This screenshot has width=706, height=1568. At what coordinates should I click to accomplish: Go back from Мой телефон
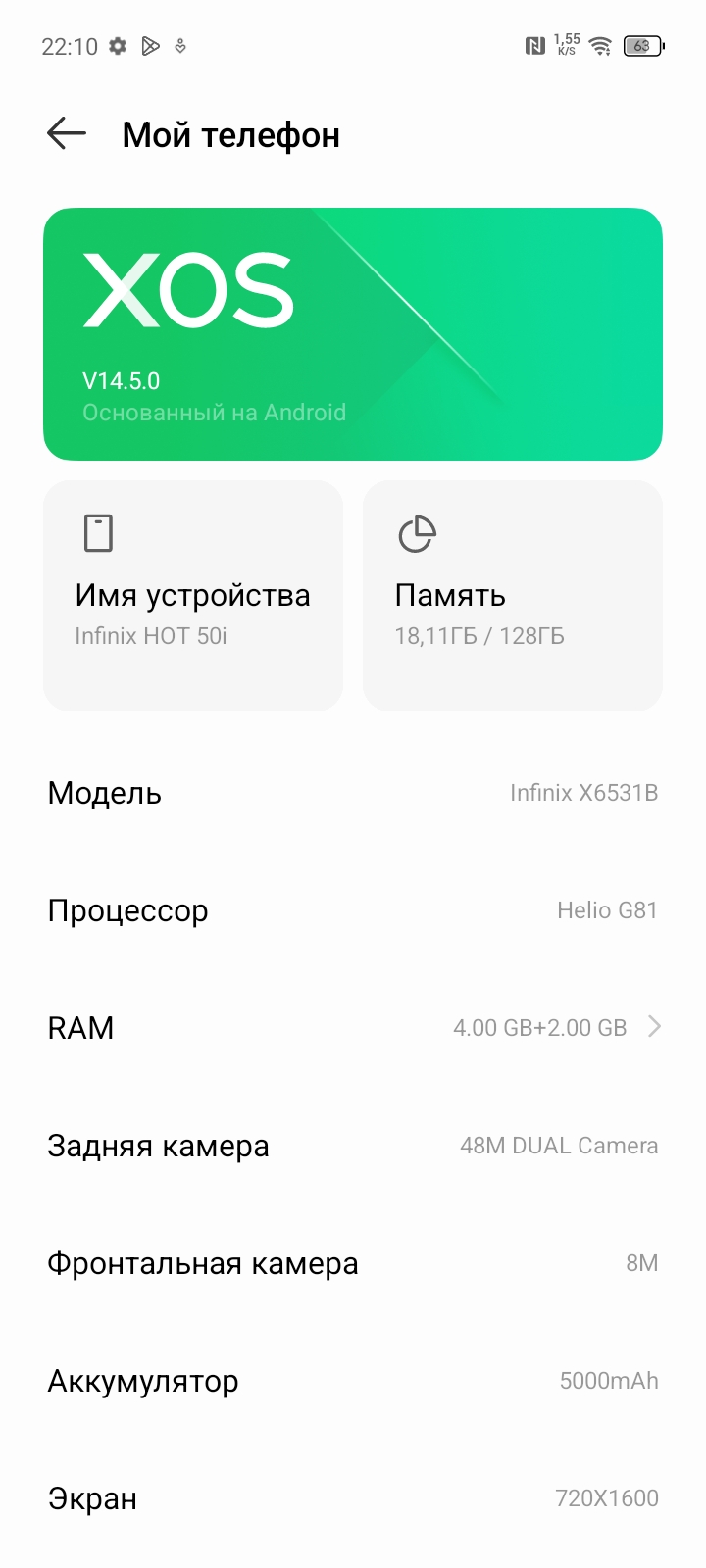[67, 134]
